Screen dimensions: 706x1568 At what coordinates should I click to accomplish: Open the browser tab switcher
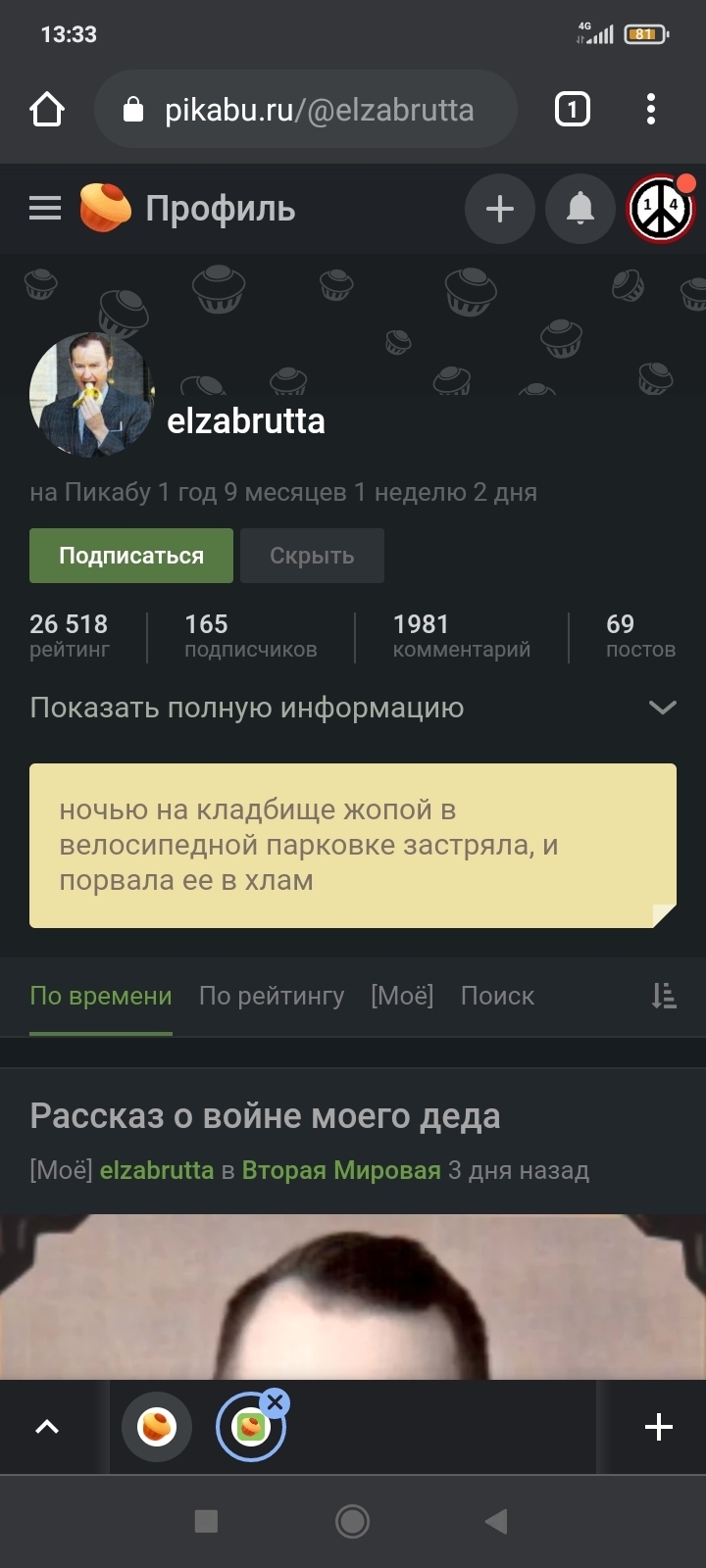(x=573, y=110)
